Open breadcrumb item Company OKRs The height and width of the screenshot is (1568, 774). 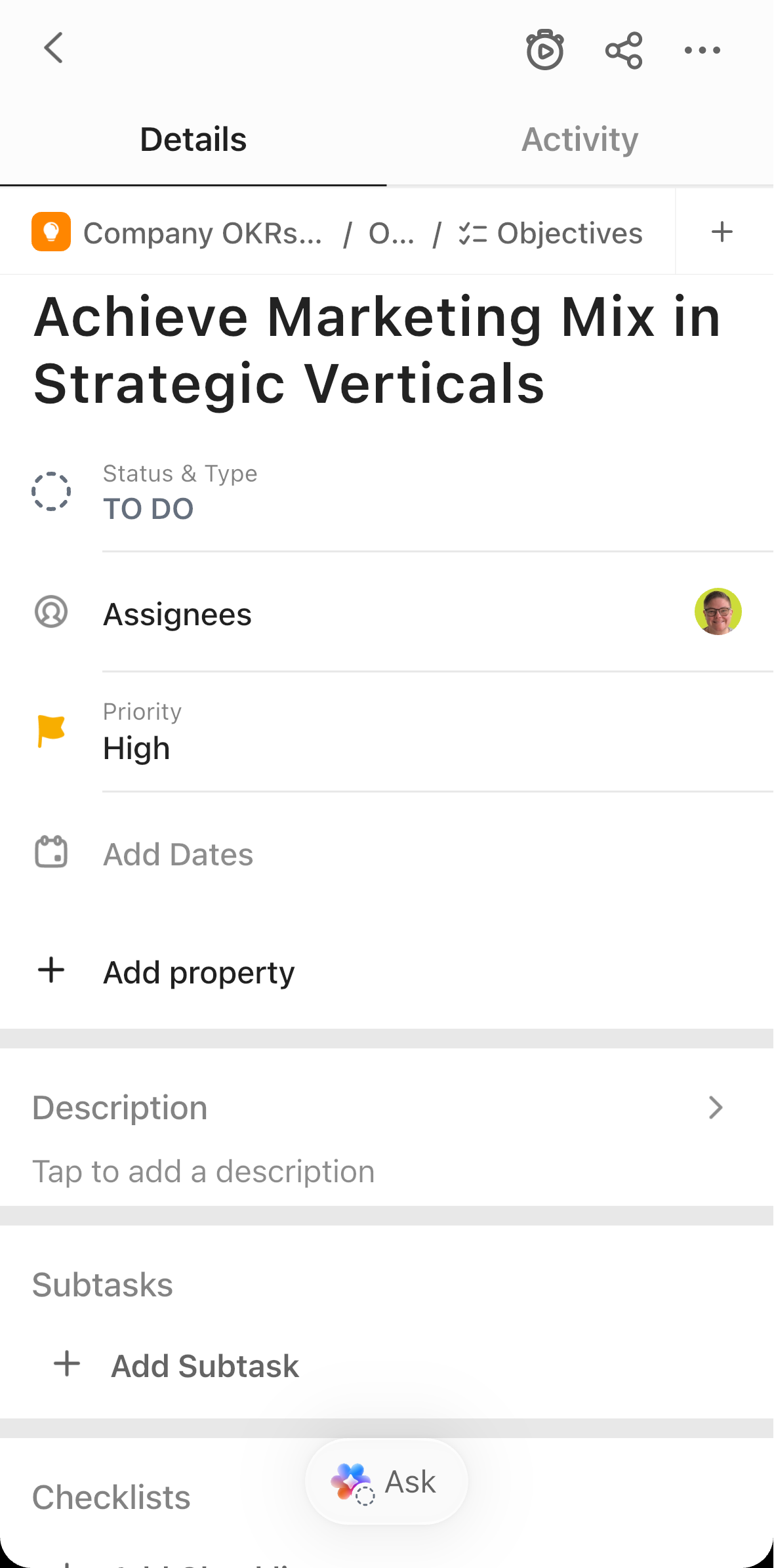203,232
